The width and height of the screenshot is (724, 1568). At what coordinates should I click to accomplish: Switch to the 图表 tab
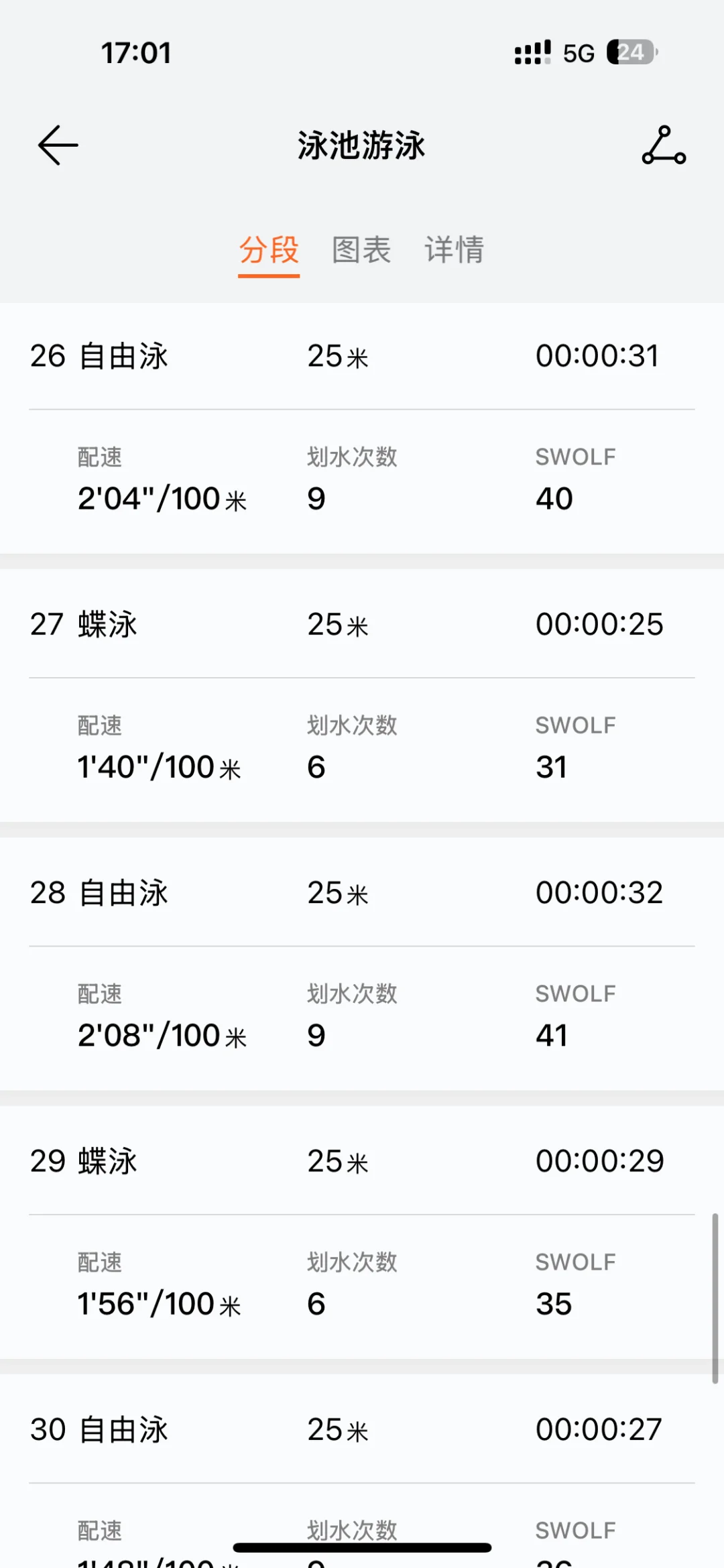coord(361,250)
